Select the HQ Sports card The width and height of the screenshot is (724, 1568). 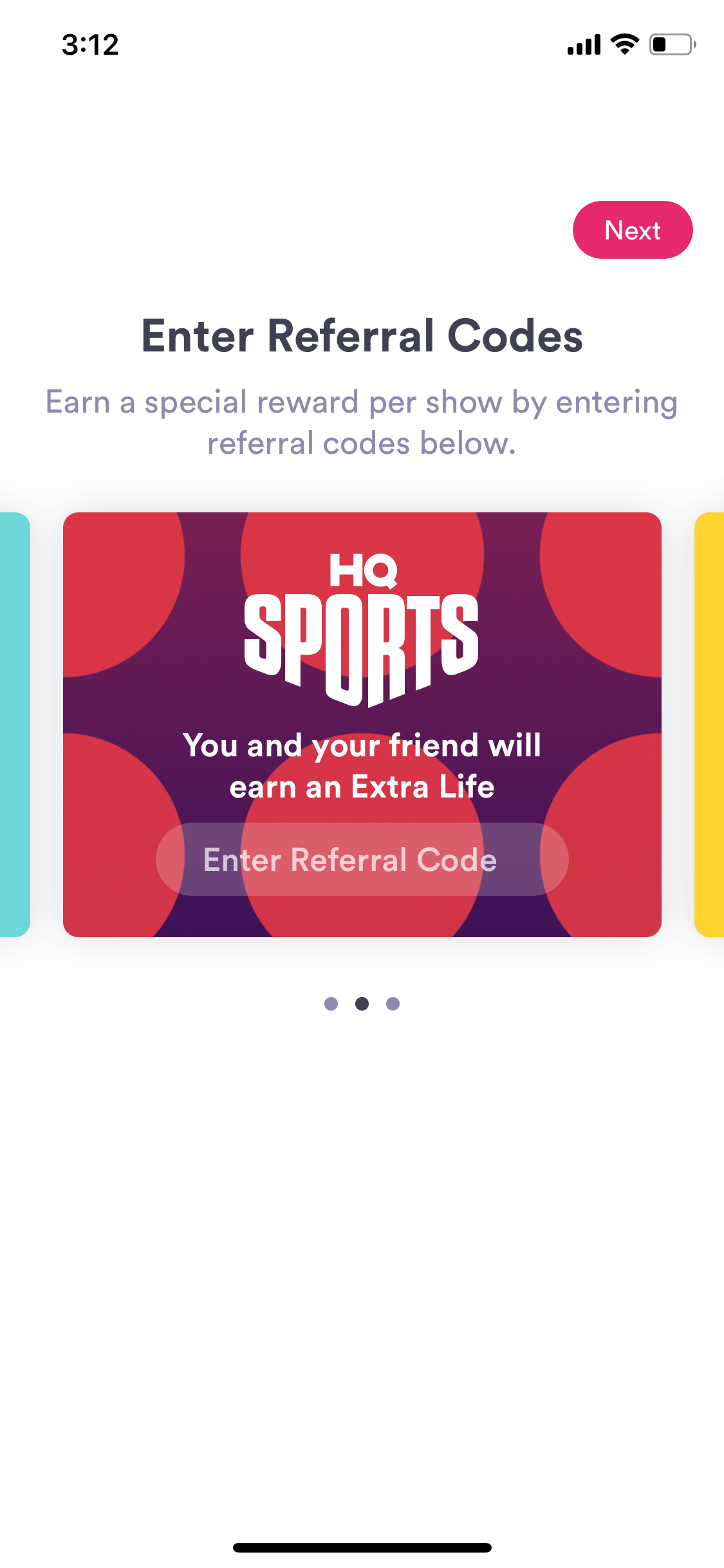[362, 724]
